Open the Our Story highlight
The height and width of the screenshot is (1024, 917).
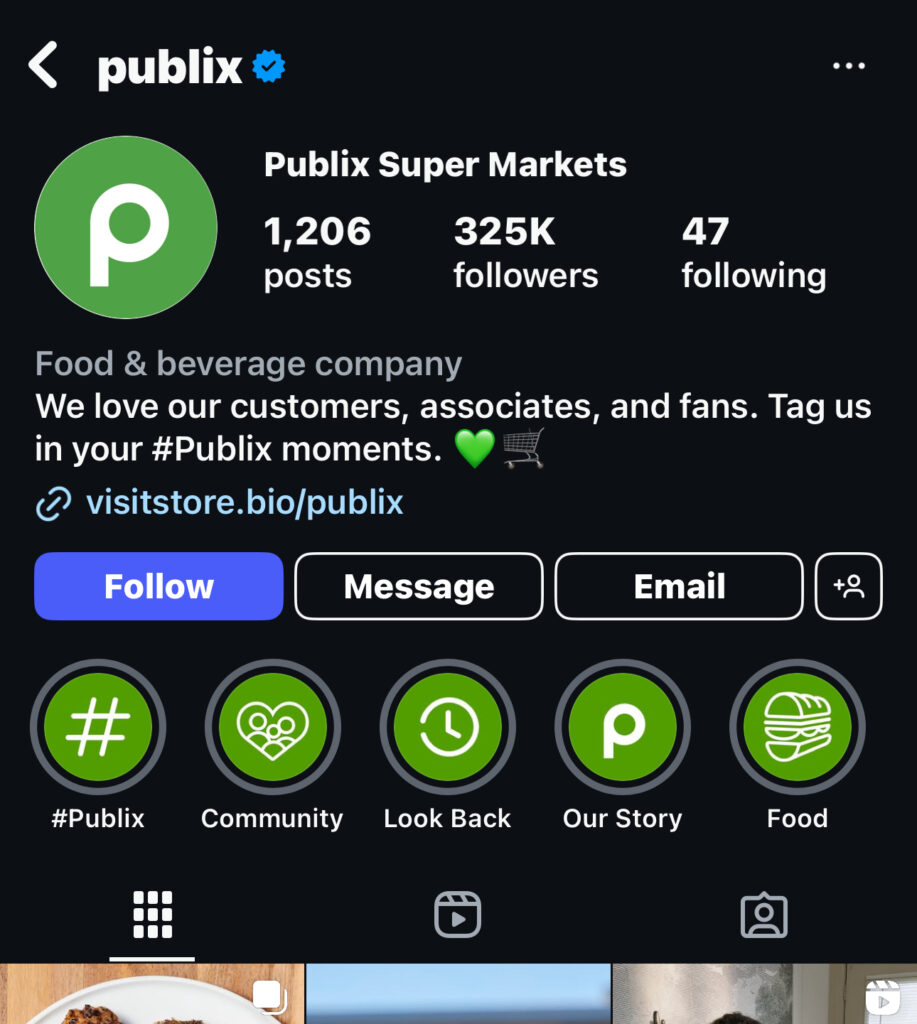[622, 727]
